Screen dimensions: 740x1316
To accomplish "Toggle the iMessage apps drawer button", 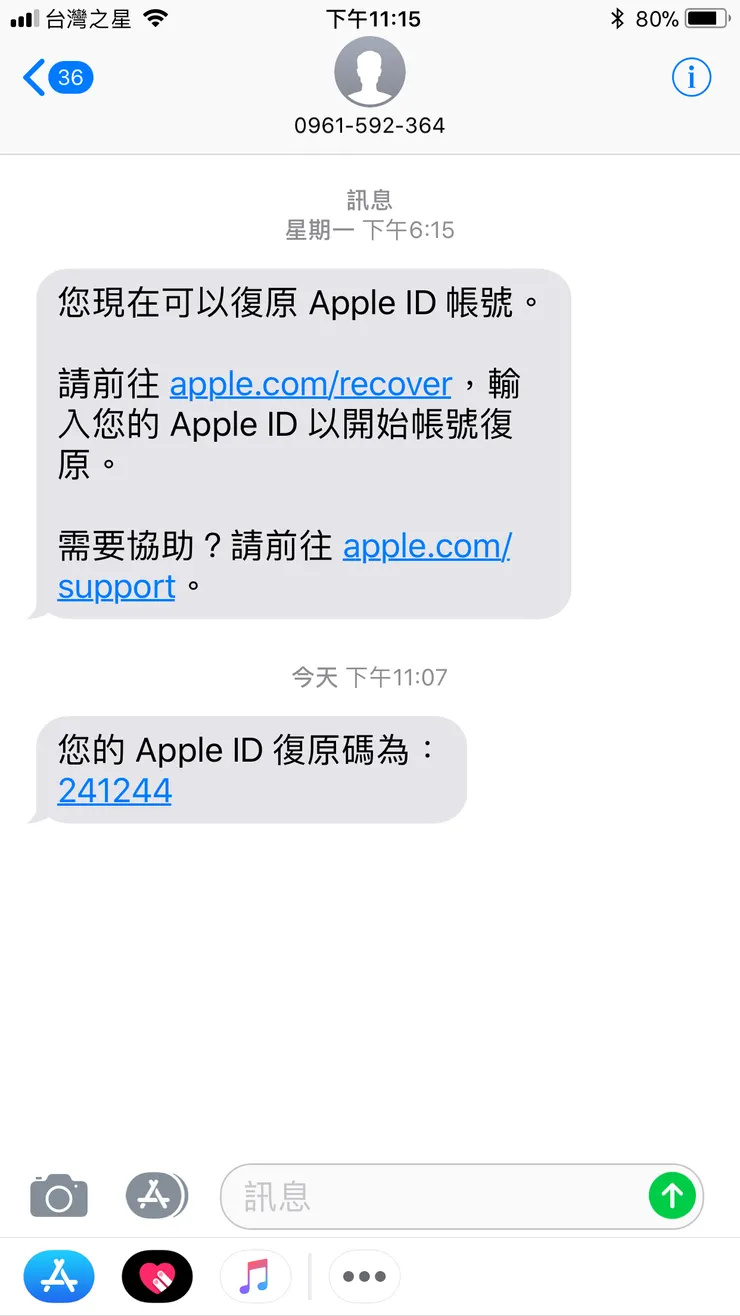I will pos(155,1195).
